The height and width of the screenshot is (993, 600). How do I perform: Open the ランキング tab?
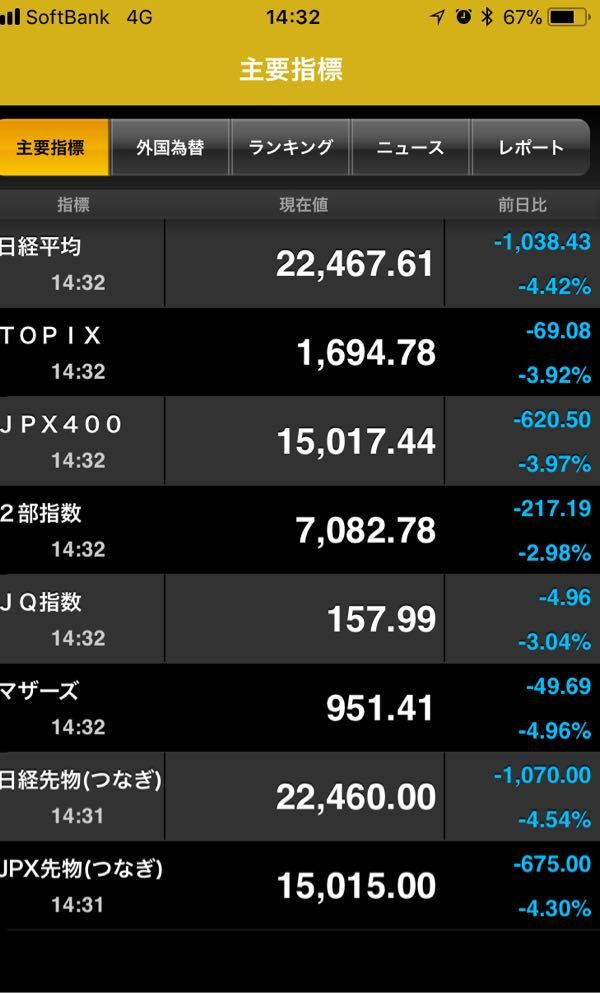(x=290, y=148)
